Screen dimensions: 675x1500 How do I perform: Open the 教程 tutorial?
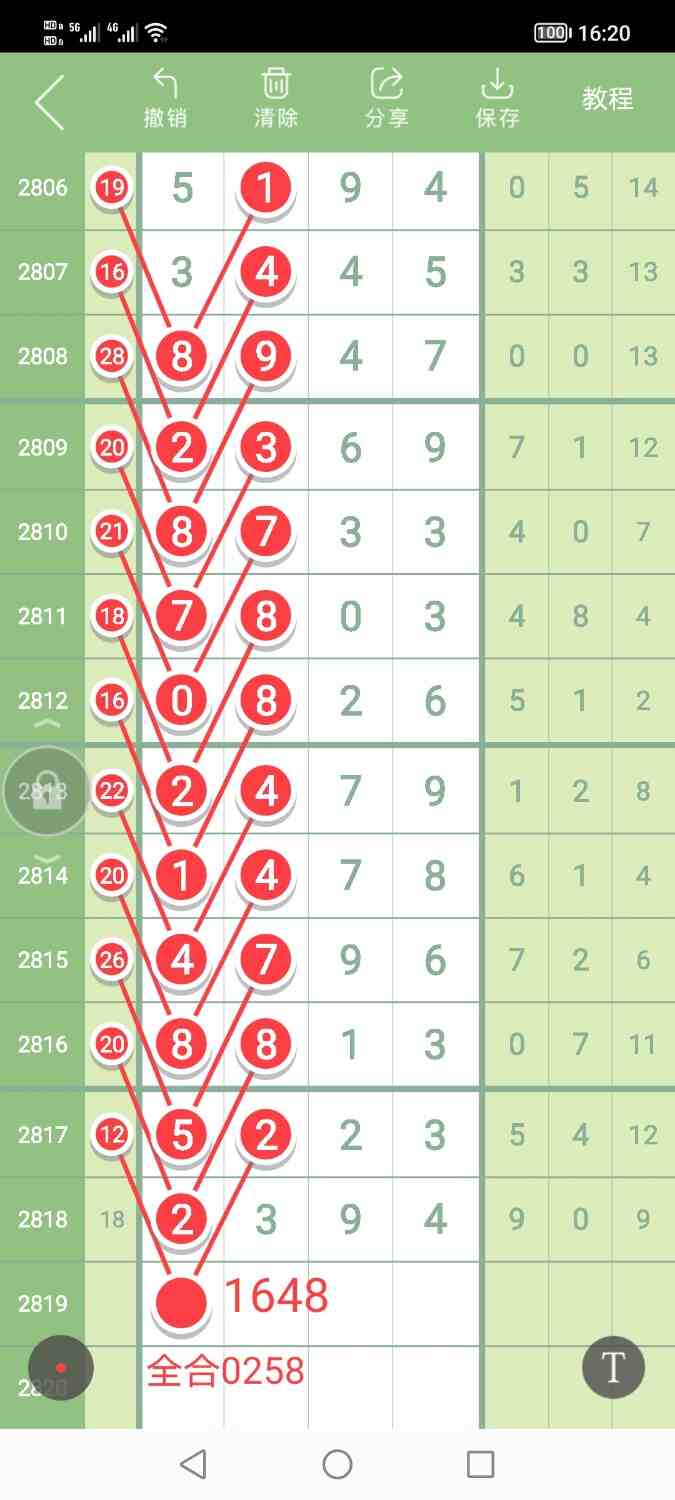coord(608,99)
